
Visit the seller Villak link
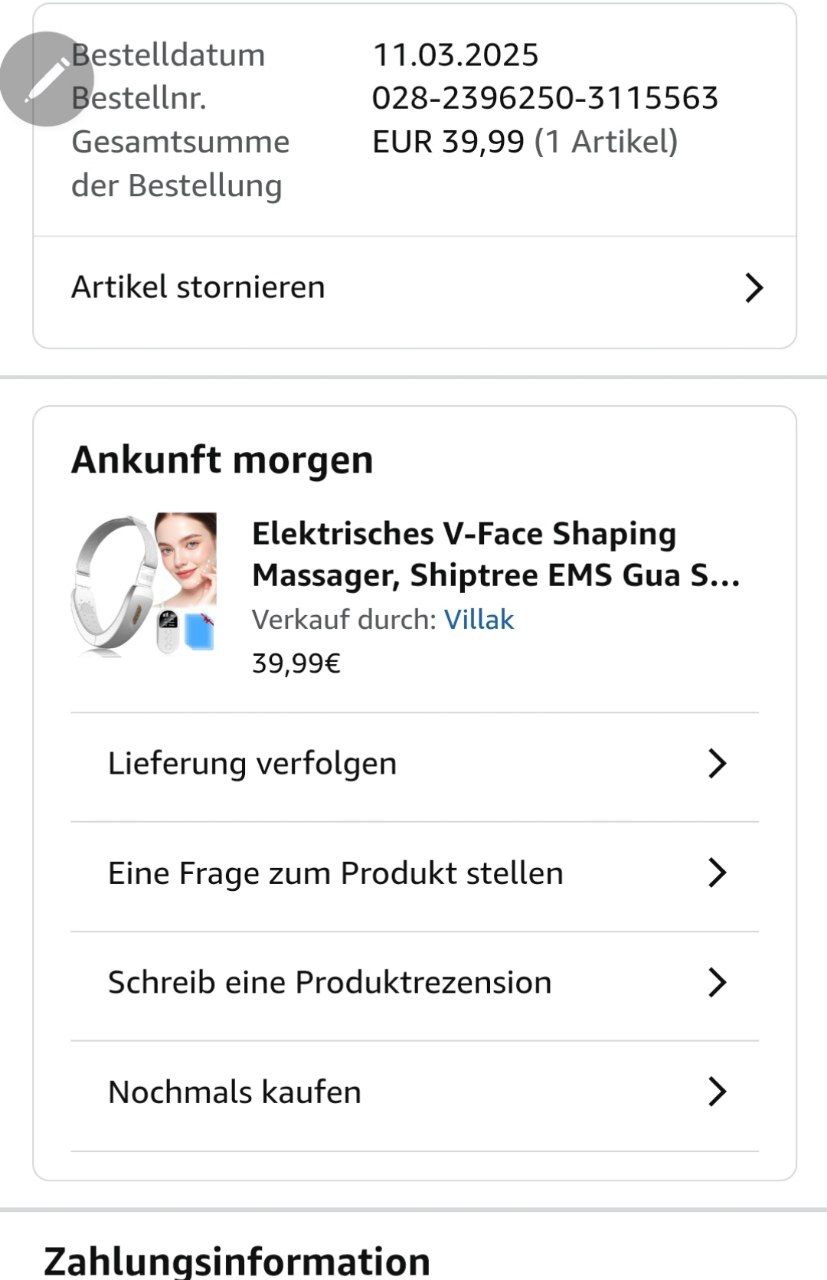pyautogui.click(x=479, y=620)
